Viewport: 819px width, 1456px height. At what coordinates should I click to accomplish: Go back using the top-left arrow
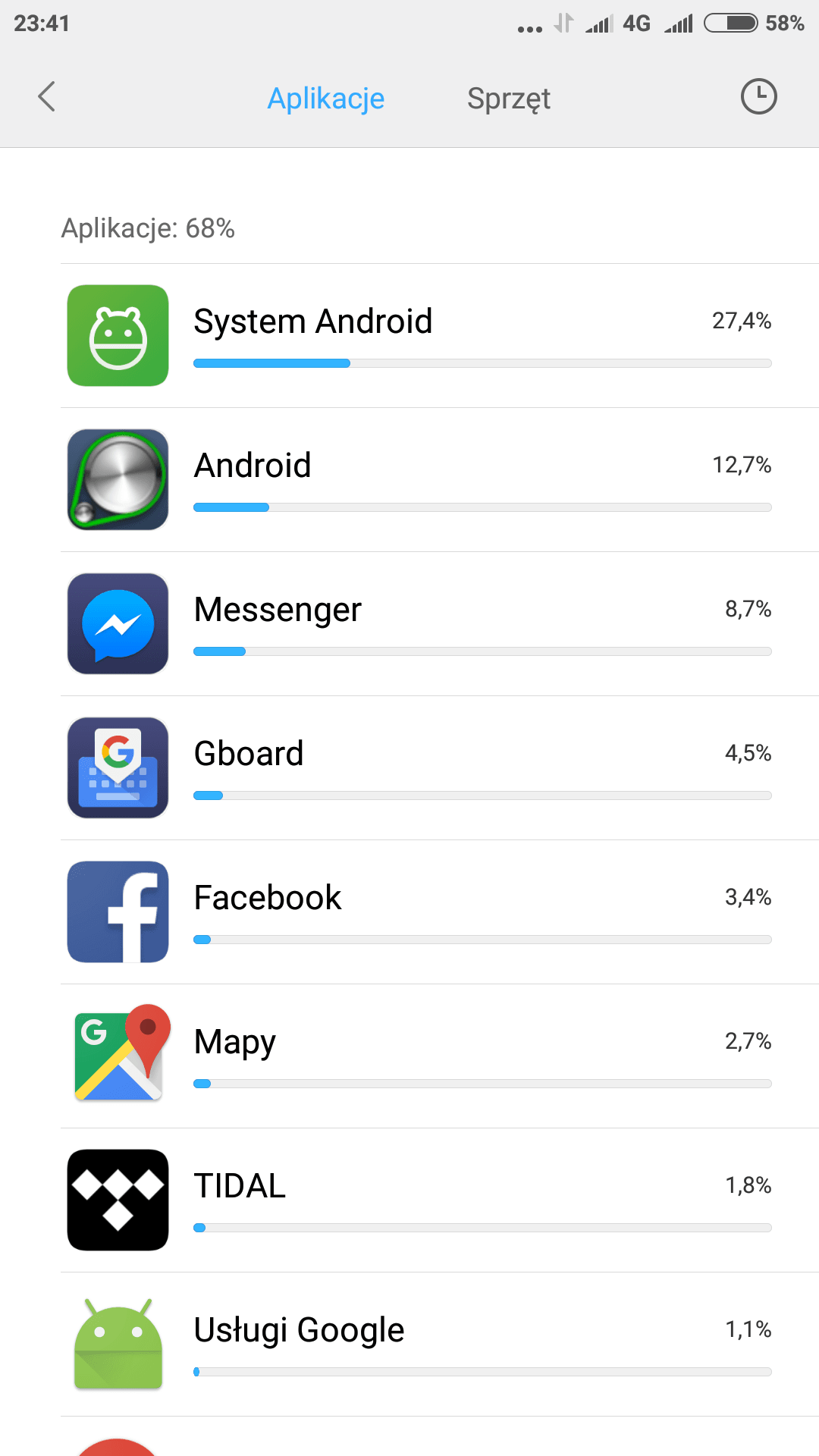point(47,97)
